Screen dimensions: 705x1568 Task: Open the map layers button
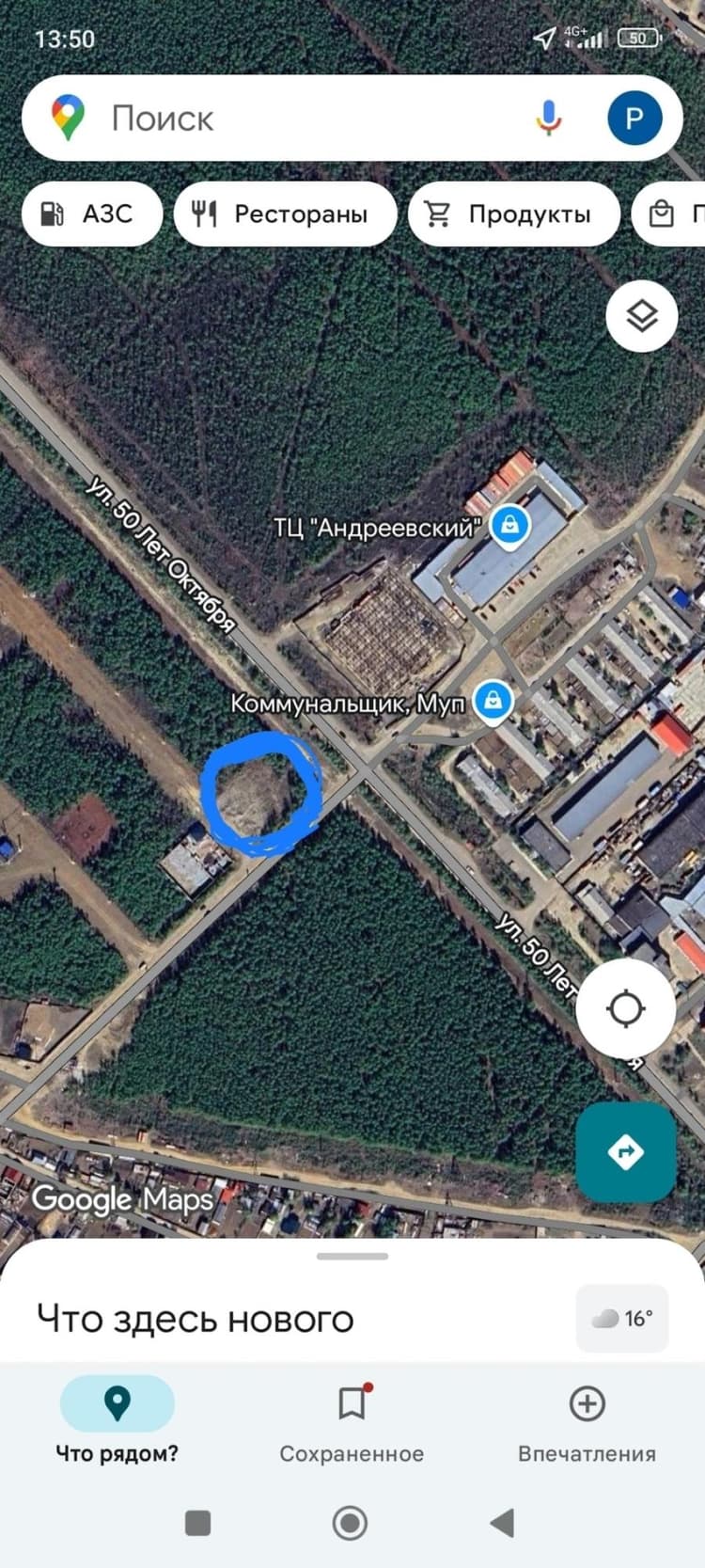[642, 316]
